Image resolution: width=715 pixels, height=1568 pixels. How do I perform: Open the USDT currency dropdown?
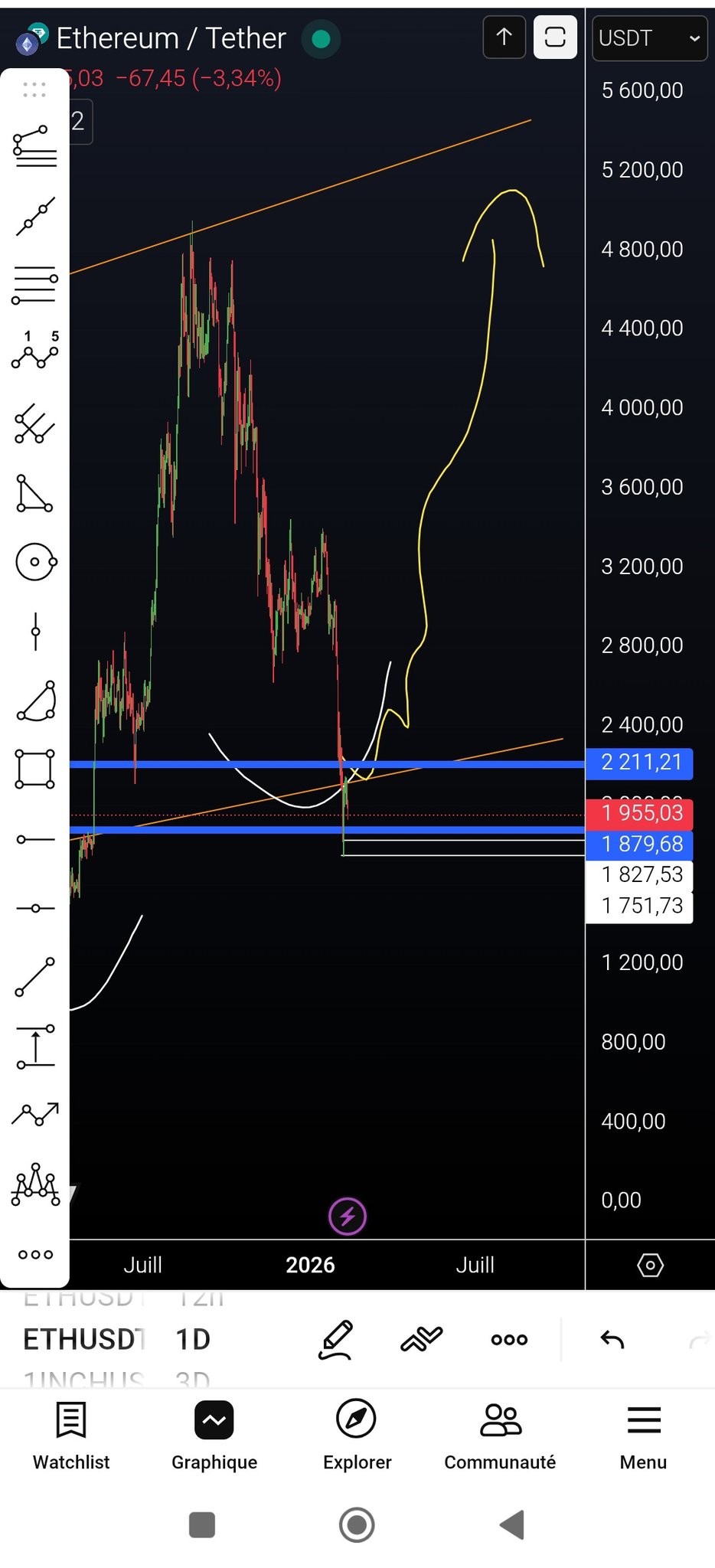pos(649,38)
